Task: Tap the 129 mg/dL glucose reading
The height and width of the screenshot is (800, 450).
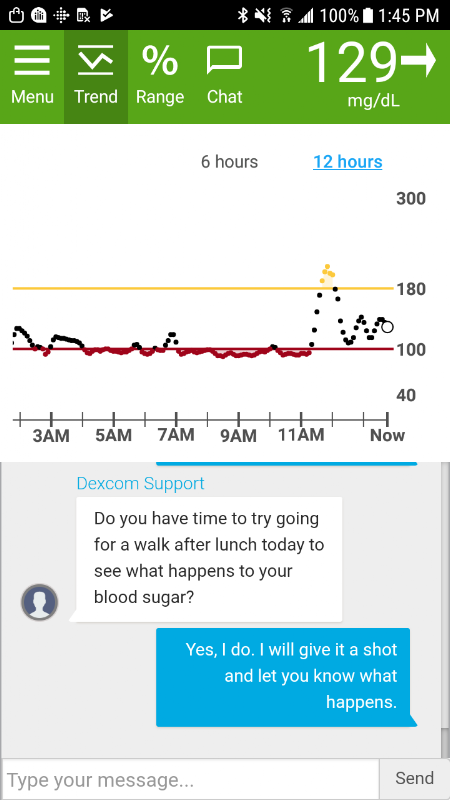Action: coord(371,74)
